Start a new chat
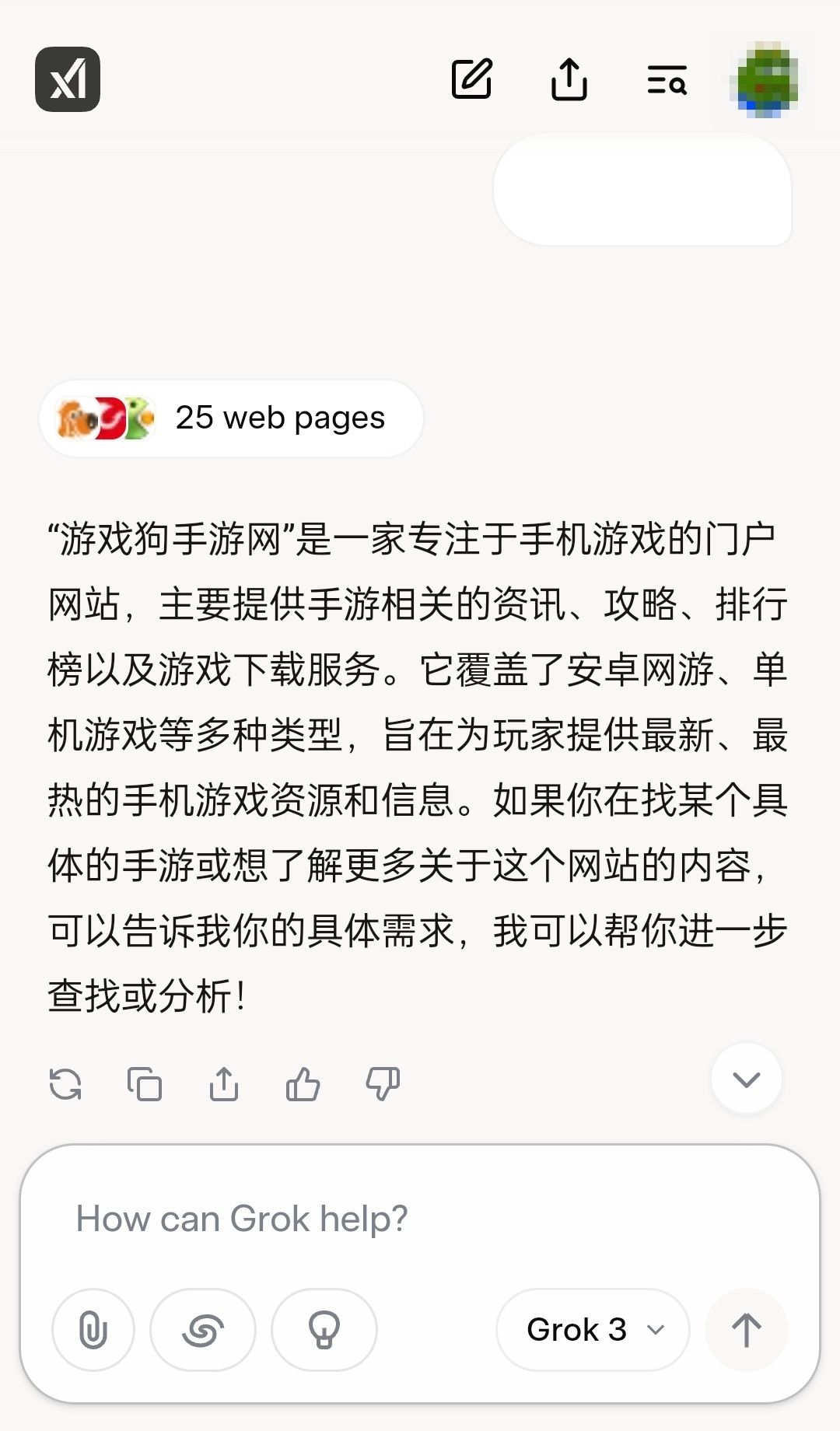This screenshot has height=1431, width=840. click(x=471, y=79)
